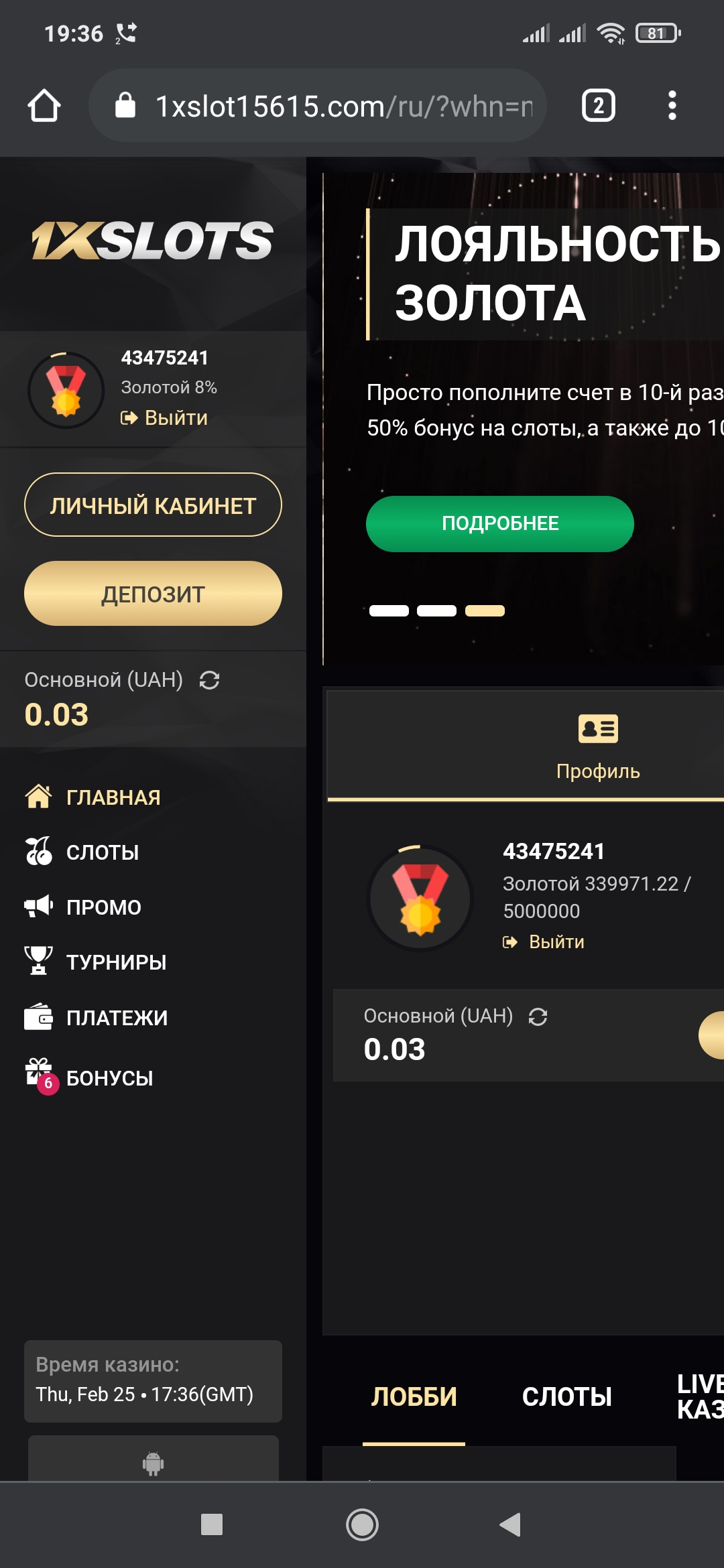Screen dimensions: 724x1568
Task: Open ЛИЧНЫЙ КАБИНЕТ
Action: [x=153, y=505]
